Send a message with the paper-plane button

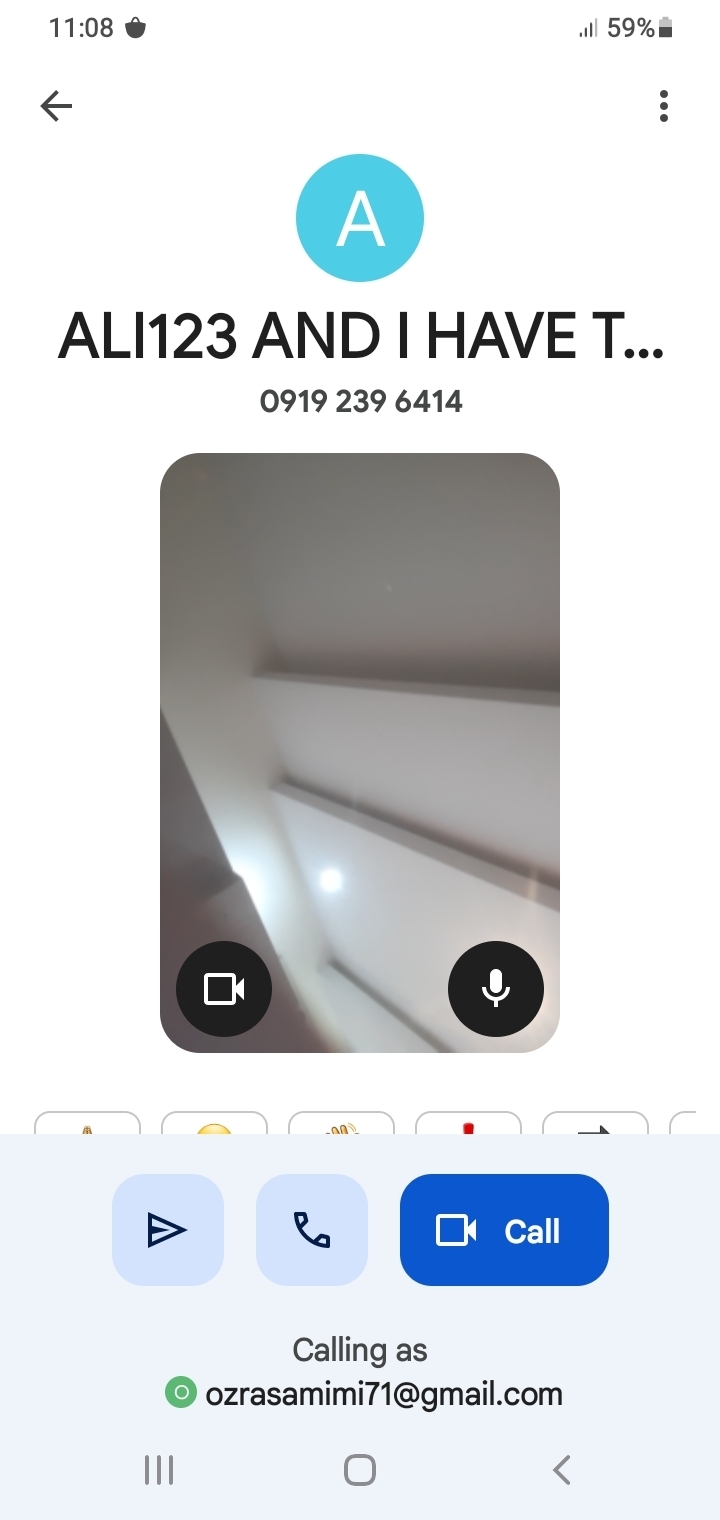pyautogui.click(x=168, y=1230)
